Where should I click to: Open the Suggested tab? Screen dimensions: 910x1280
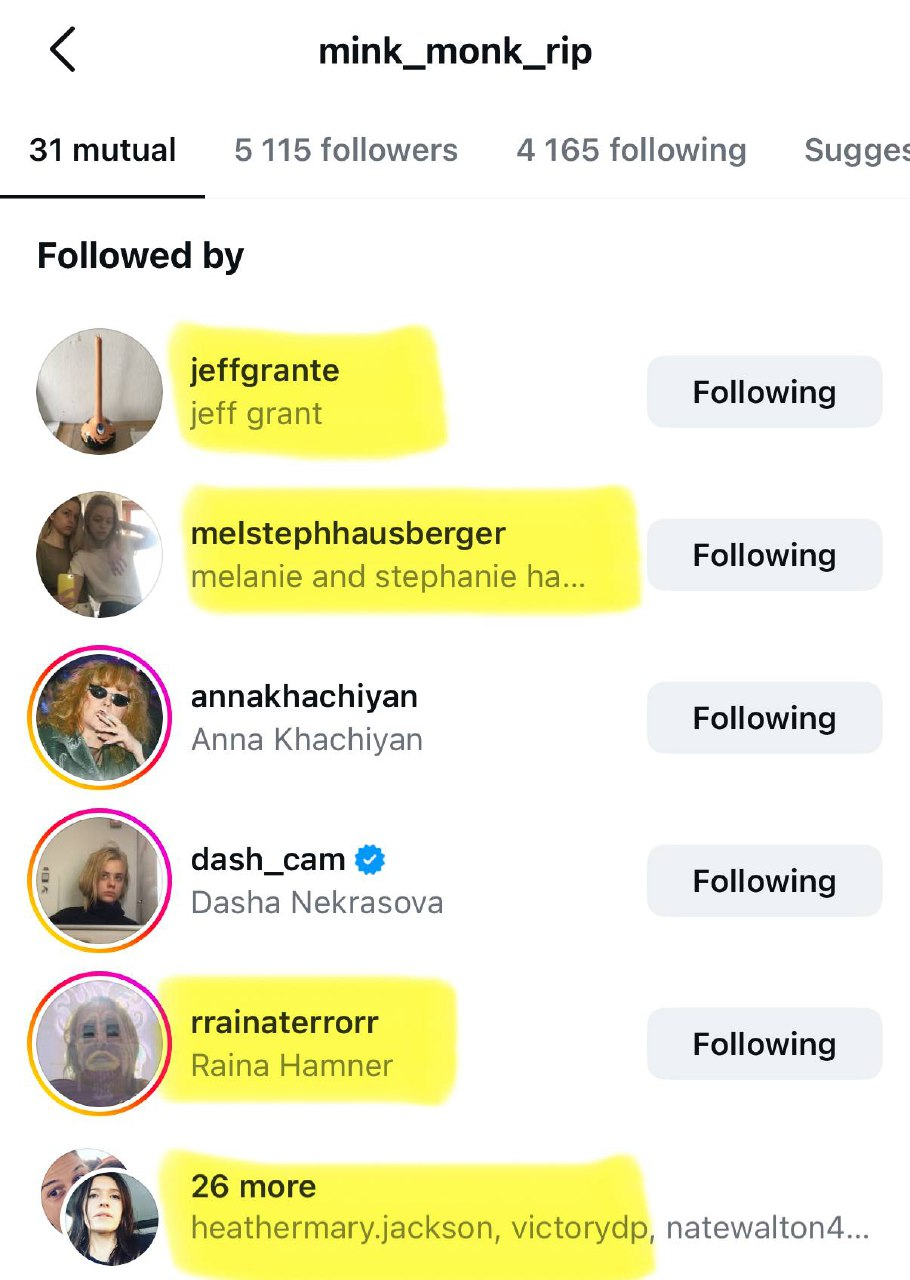click(856, 151)
